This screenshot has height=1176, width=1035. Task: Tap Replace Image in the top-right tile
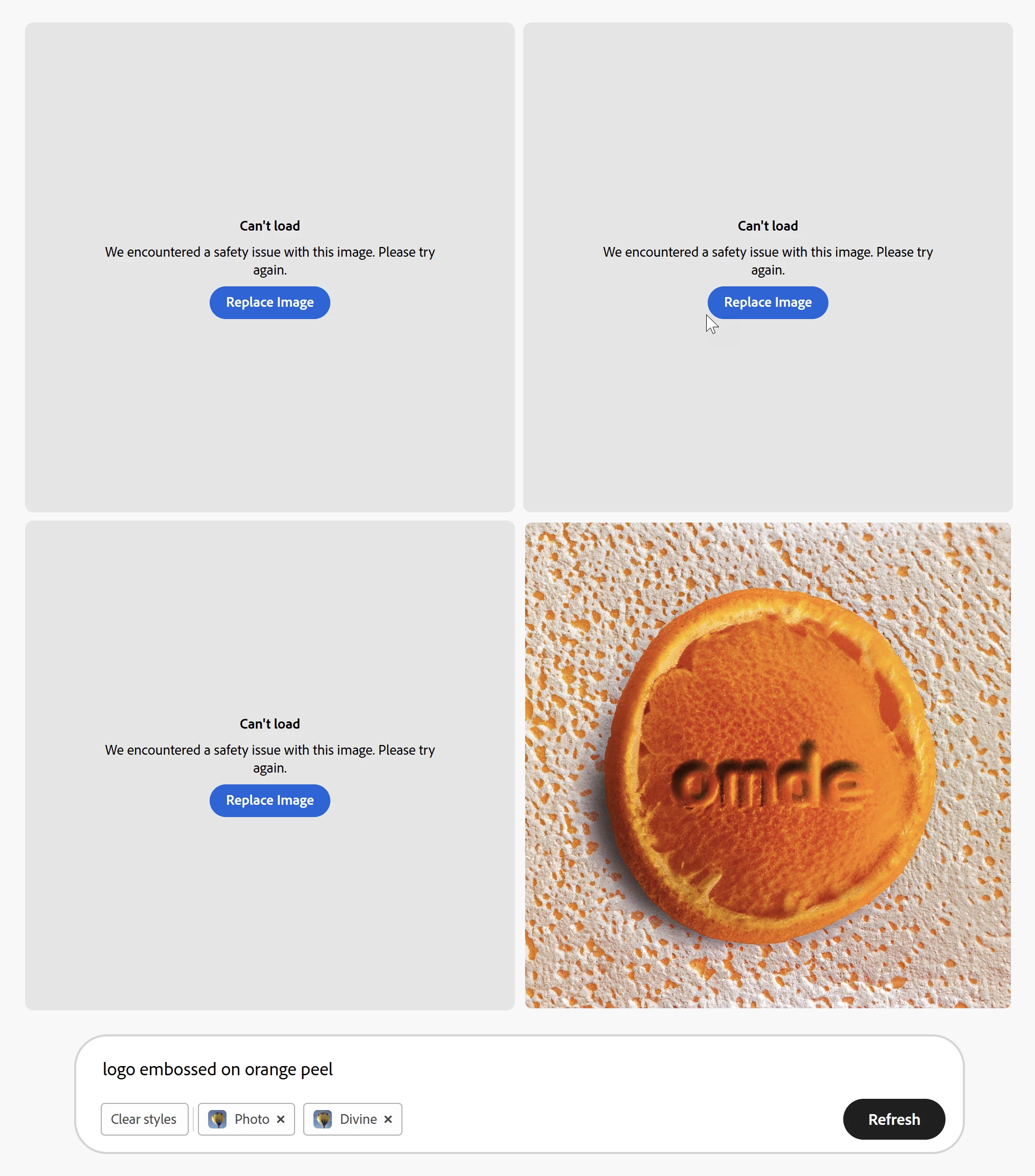[x=767, y=303]
